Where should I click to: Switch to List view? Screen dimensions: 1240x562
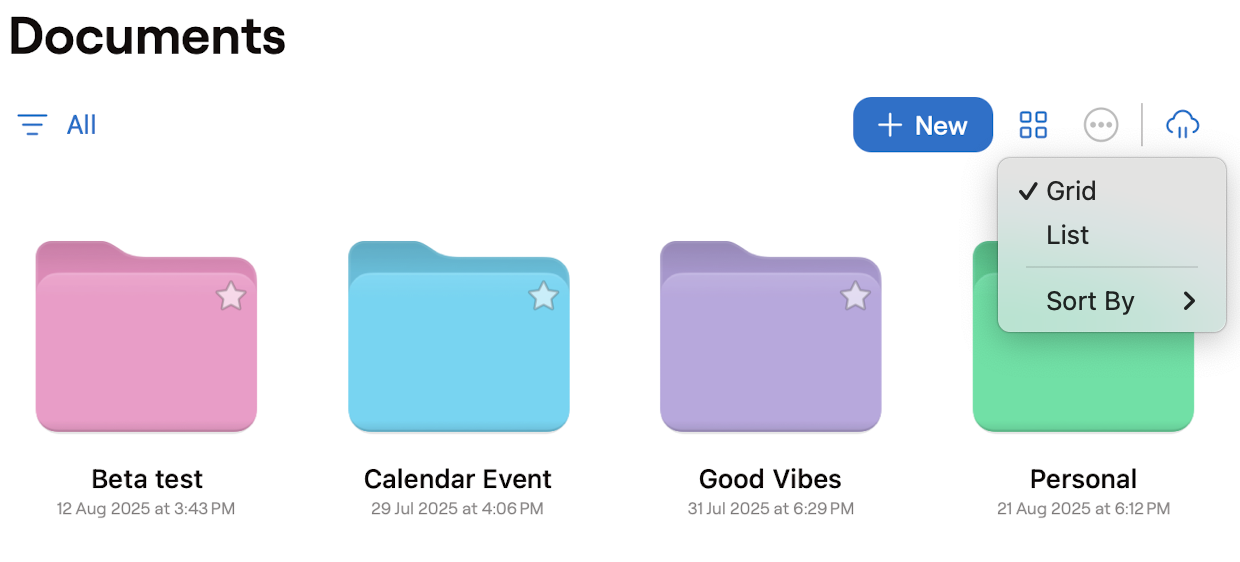pyautogui.click(x=1067, y=235)
